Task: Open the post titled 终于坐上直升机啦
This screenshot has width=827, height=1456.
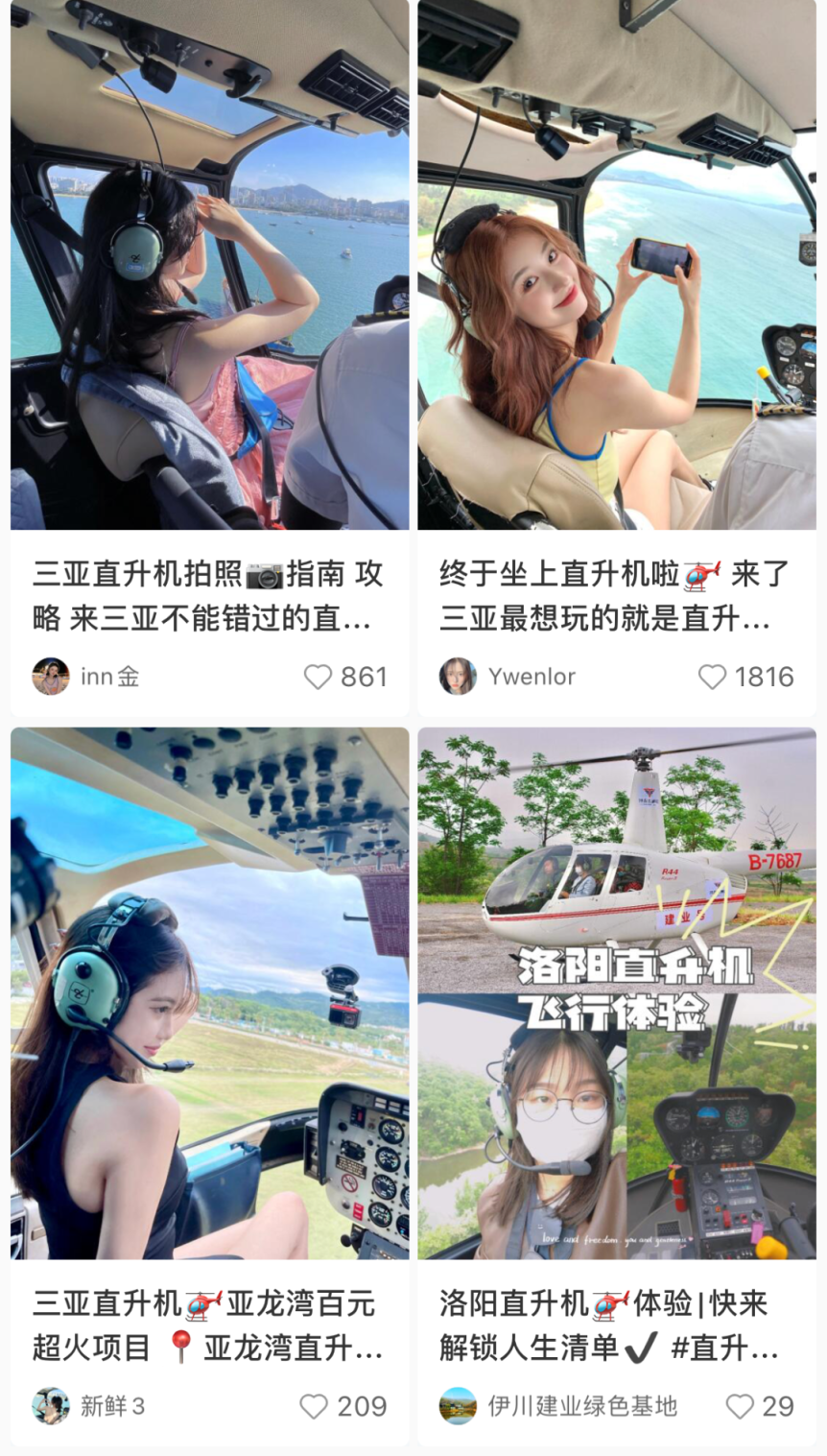Action: pos(619,595)
